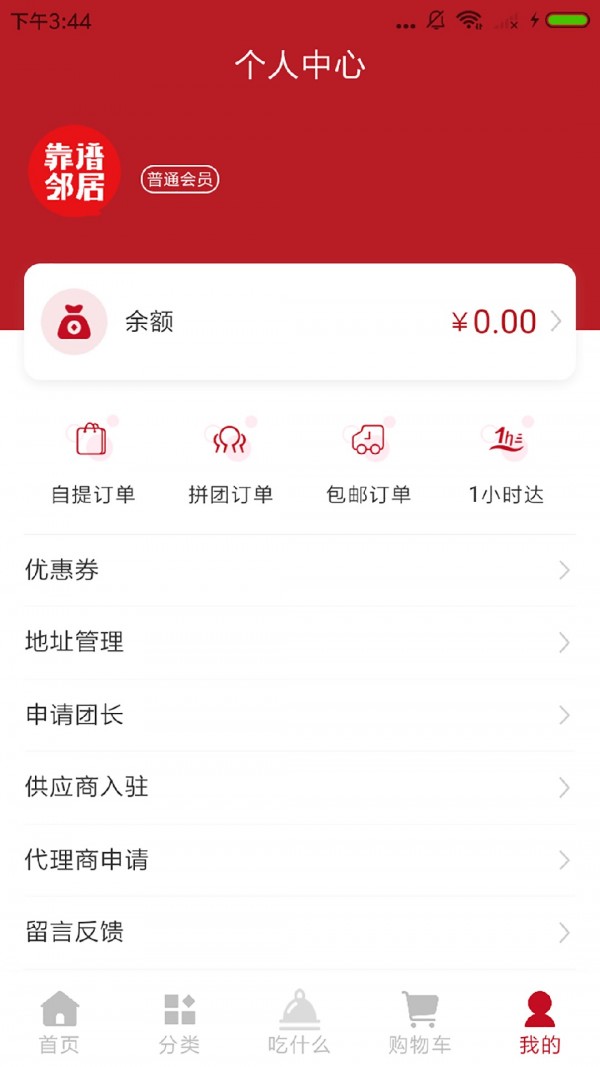This screenshot has width=600, height=1067.
Task: Open 供应商入驻 supplier registration
Action: click(x=299, y=787)
